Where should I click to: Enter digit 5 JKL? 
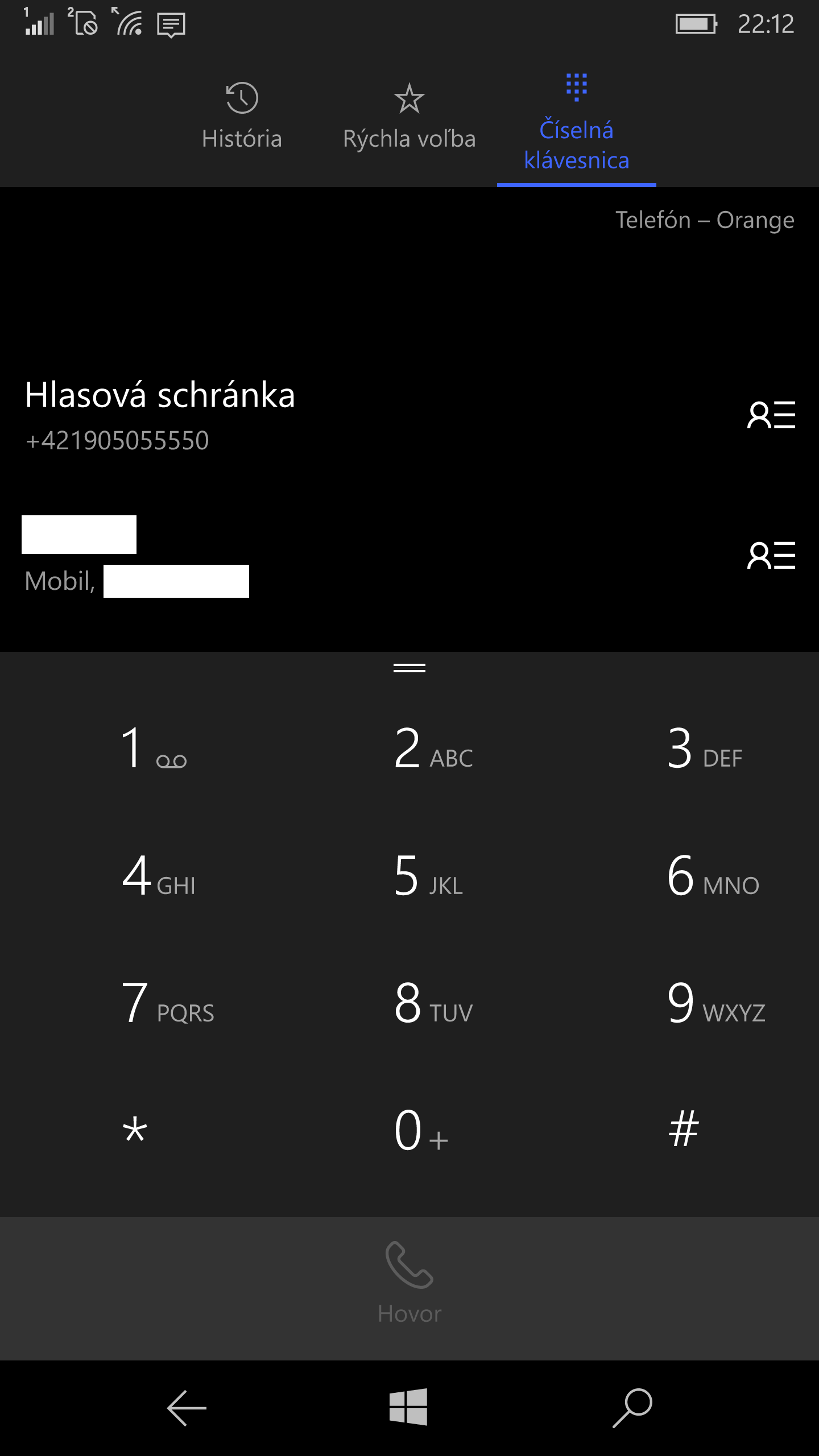click(428, 876)
